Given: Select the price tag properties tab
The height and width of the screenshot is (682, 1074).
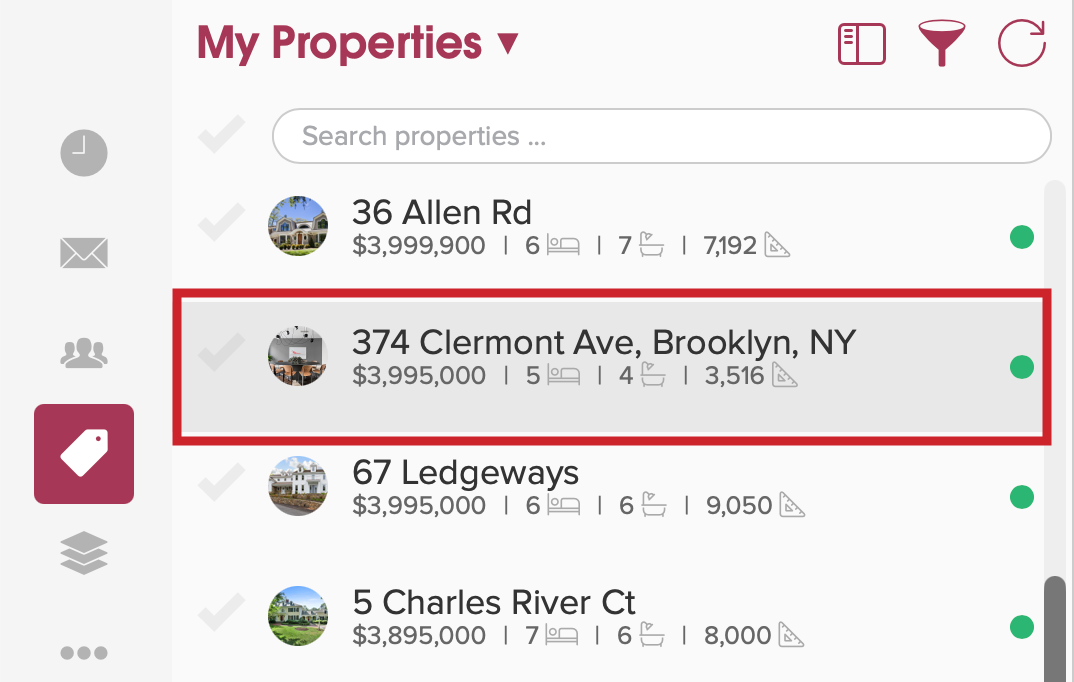Looking at the screenshot, I should (x=84, y=453).
